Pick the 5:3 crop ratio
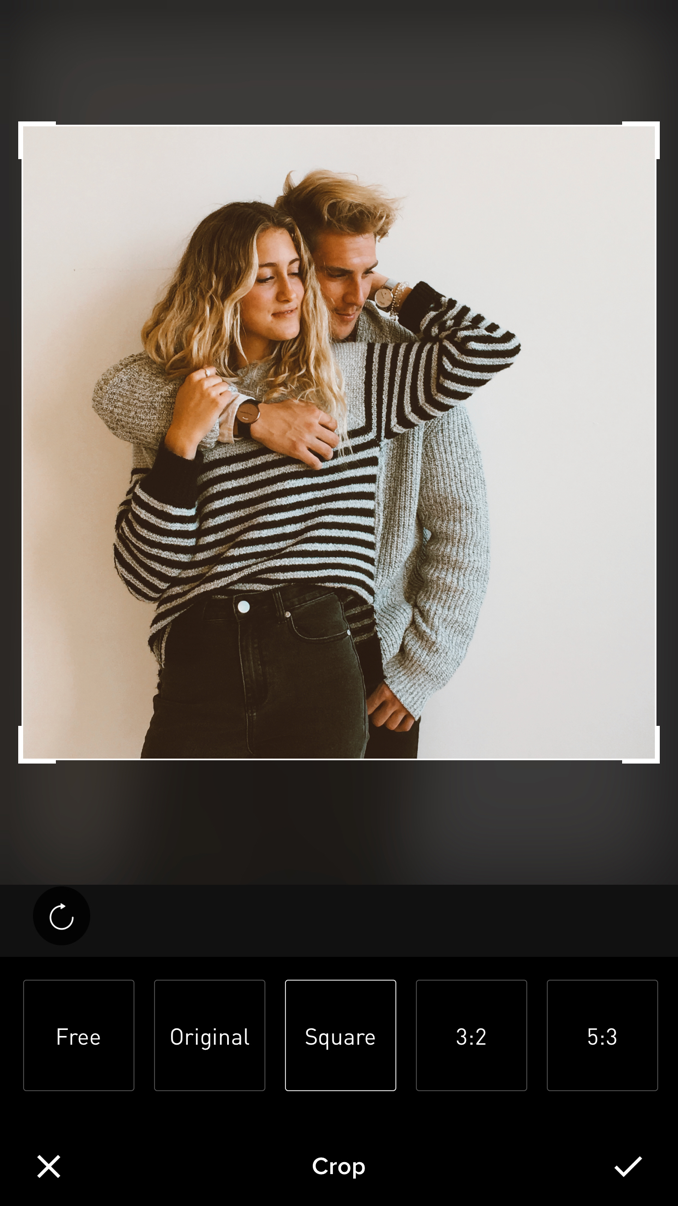 [603, 1035]
